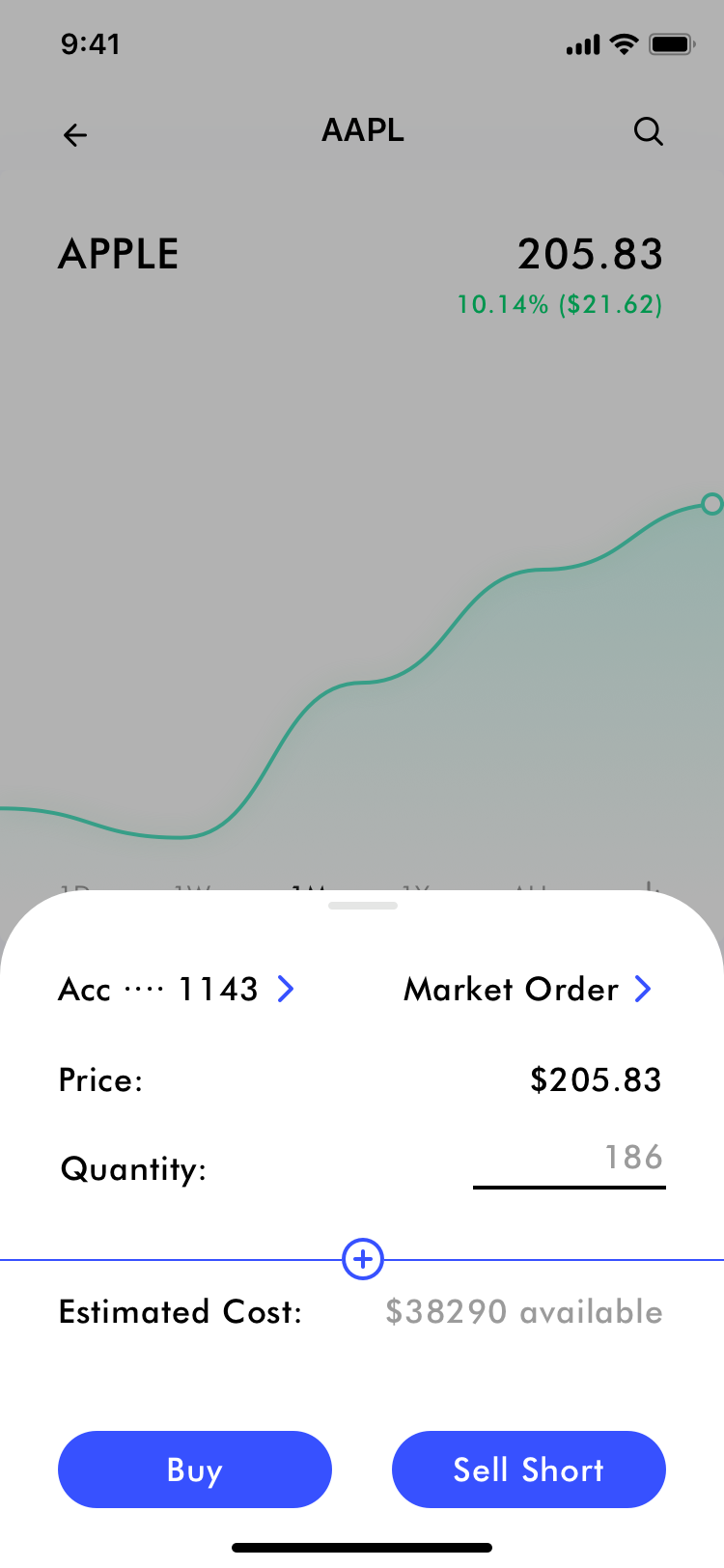Change the account ending in 1143
The width and height of the screenshot is (724, 1568).
coord(177,989)
